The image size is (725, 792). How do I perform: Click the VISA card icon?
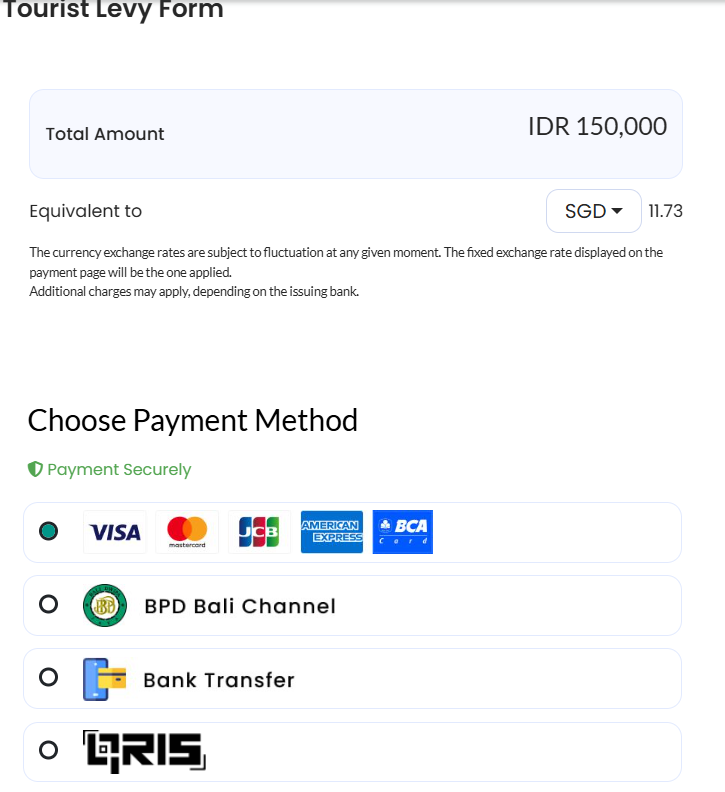114,531
